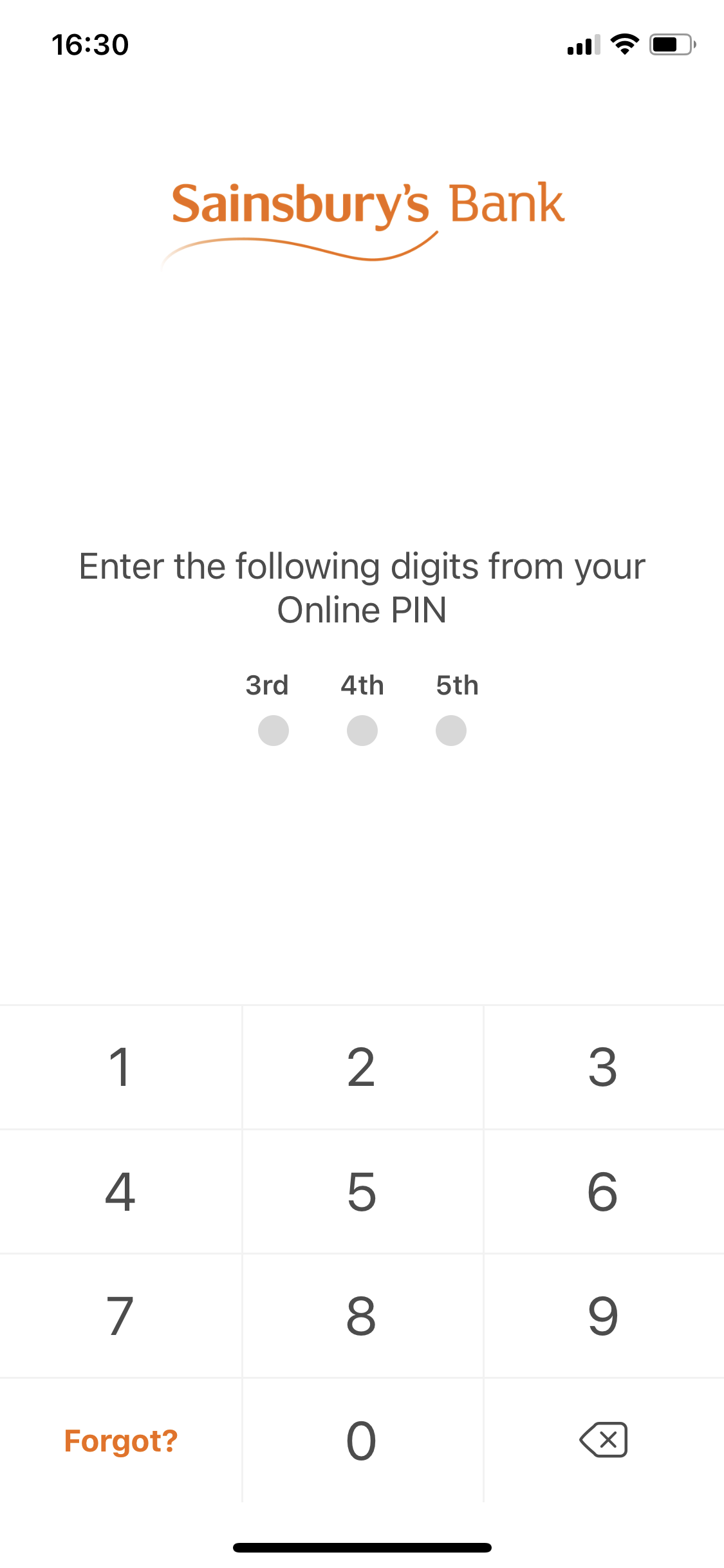The height and width of the screenshot is (1568, 724).
Task: Select number 8 on the keypad
Action: [362, 1316]
